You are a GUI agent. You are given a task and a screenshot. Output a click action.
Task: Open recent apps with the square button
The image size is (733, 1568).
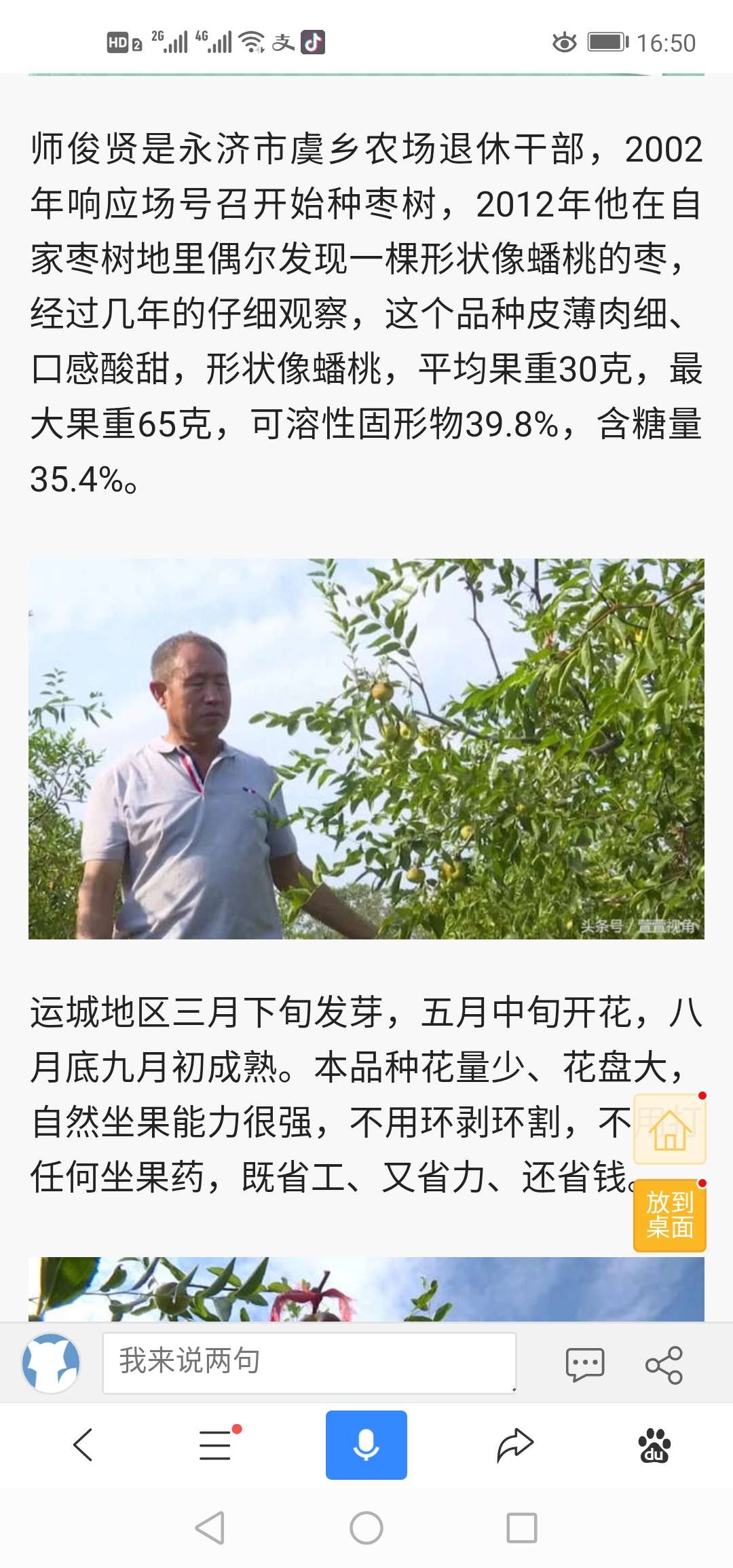pos(522,1529)
